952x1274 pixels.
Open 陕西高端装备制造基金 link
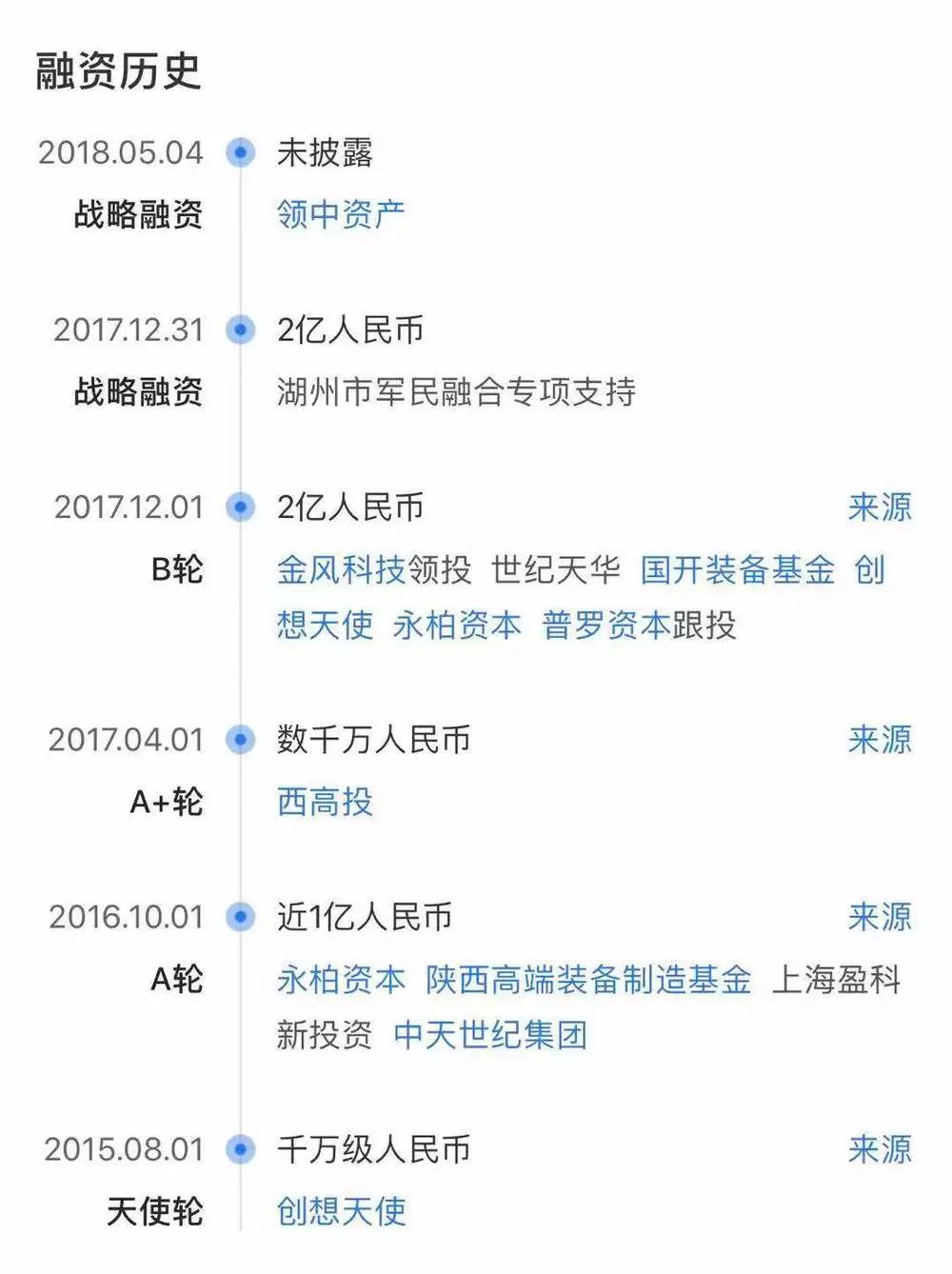(588, 979)
